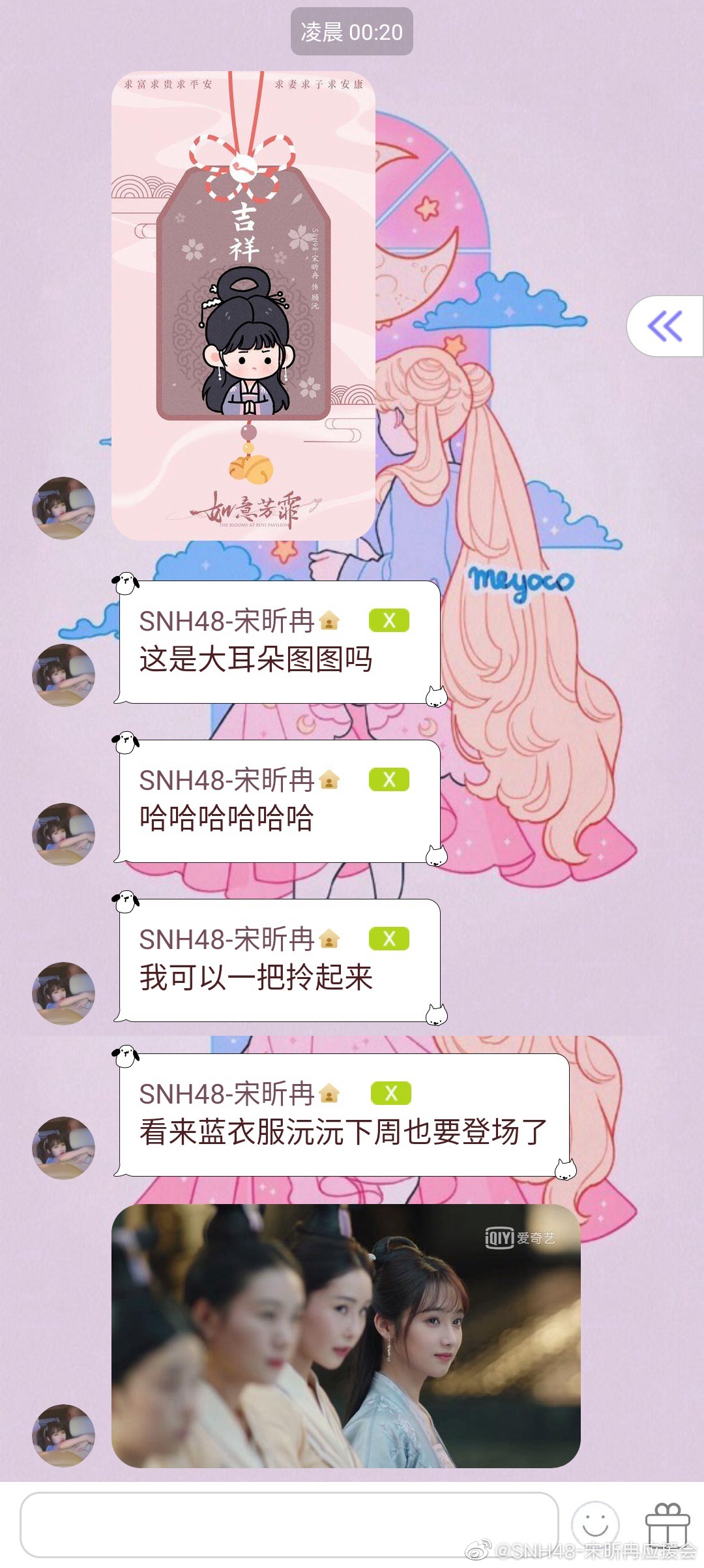Open the 吉祥 charm image message
The image size is (704, 1568).
click(243, 305)
